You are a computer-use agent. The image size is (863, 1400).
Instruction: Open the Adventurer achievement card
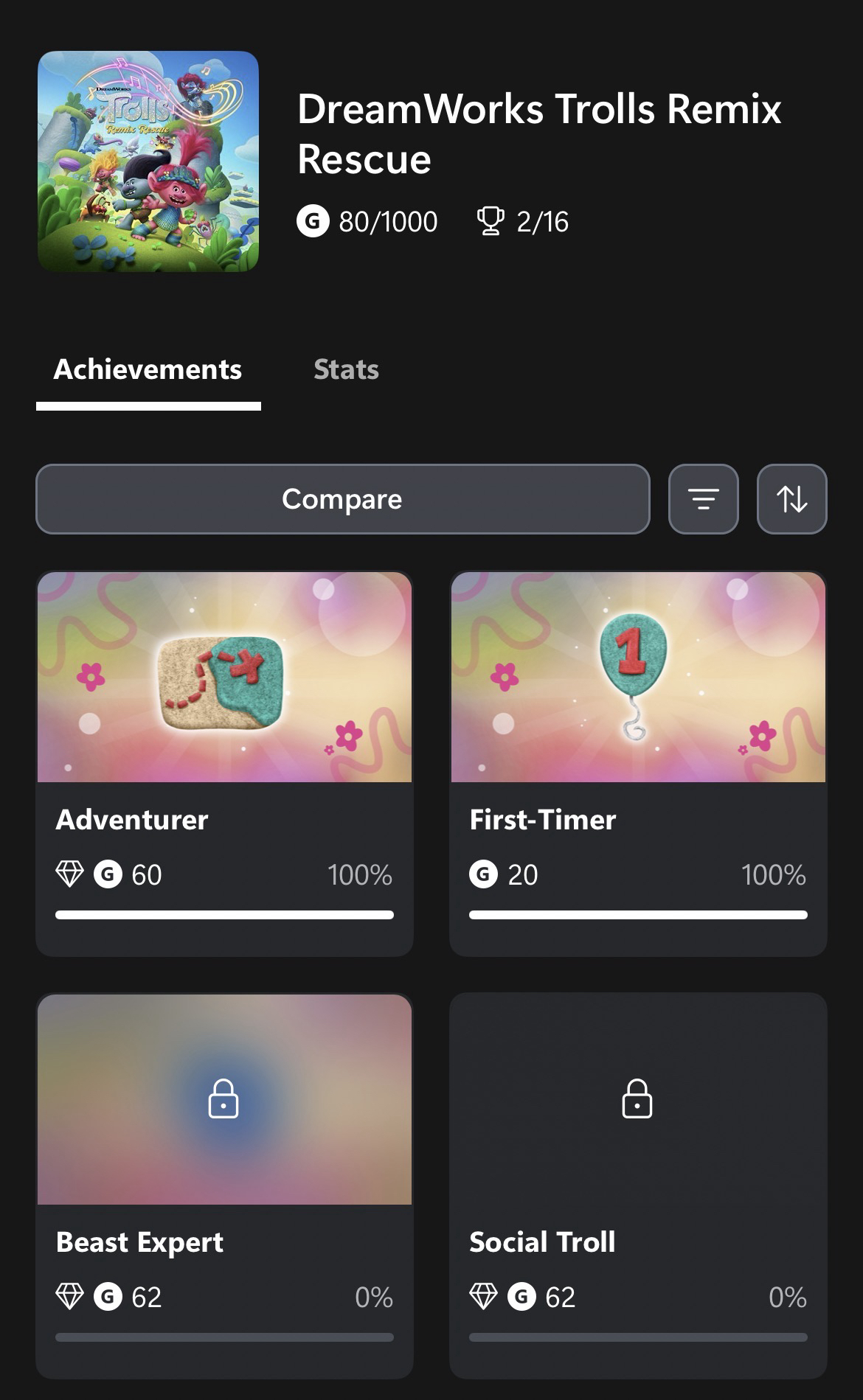coord(224,763)
